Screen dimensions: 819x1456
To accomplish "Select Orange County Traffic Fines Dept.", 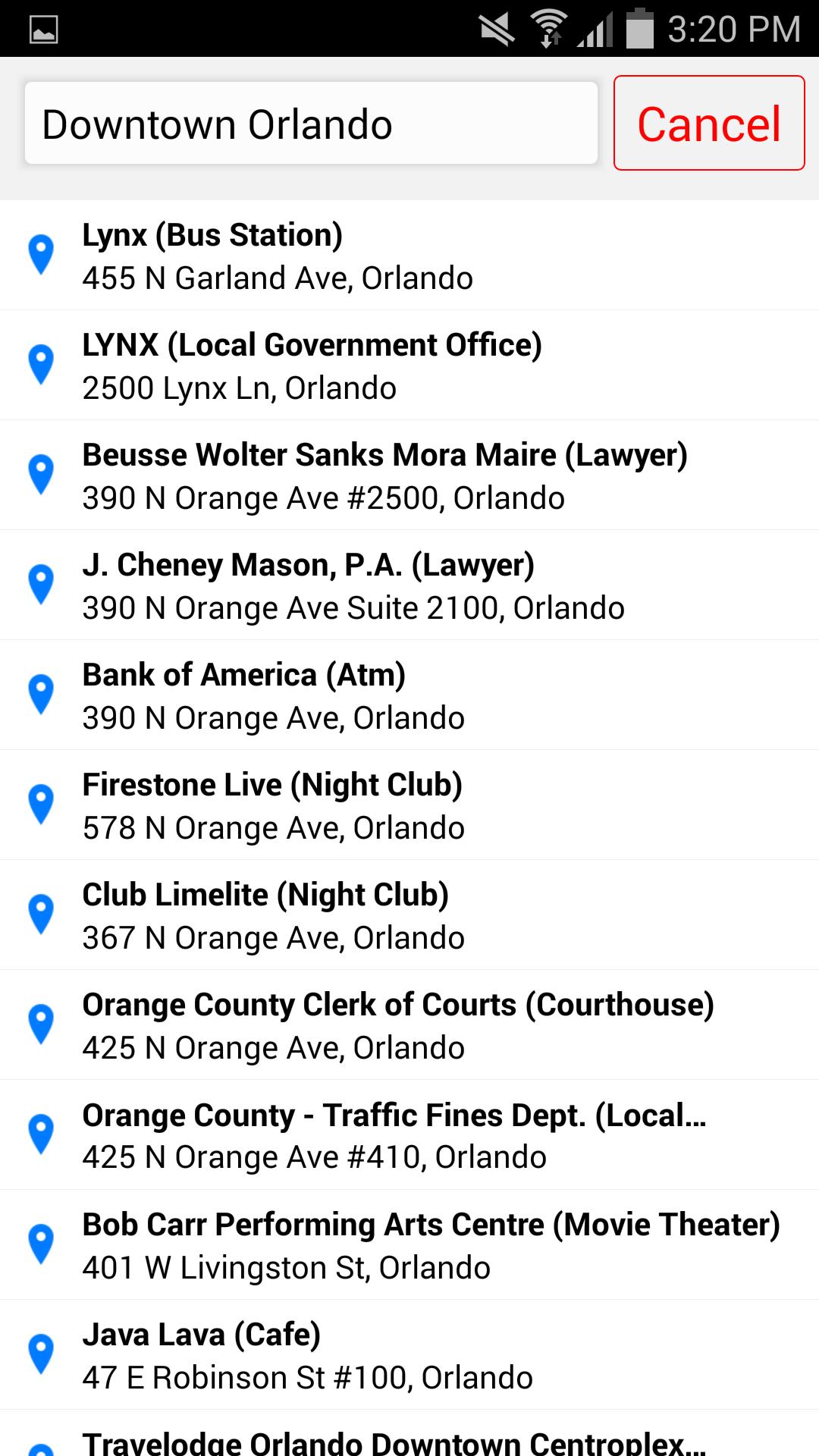I will [409, 1135].
